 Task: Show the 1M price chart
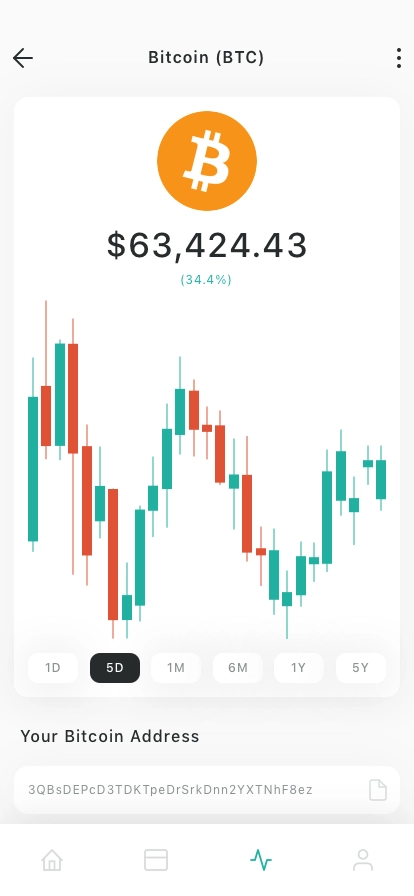(x=176, y=667)
